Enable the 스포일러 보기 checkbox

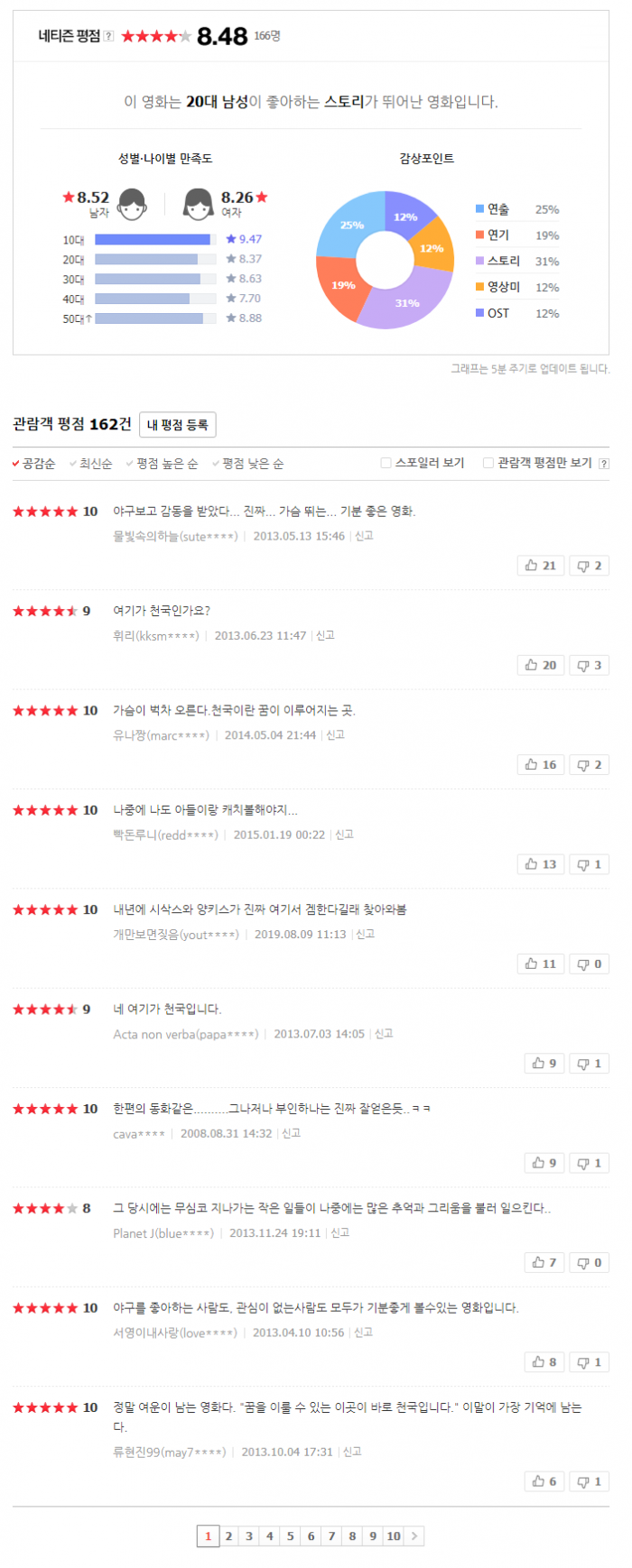pos(386,463)
